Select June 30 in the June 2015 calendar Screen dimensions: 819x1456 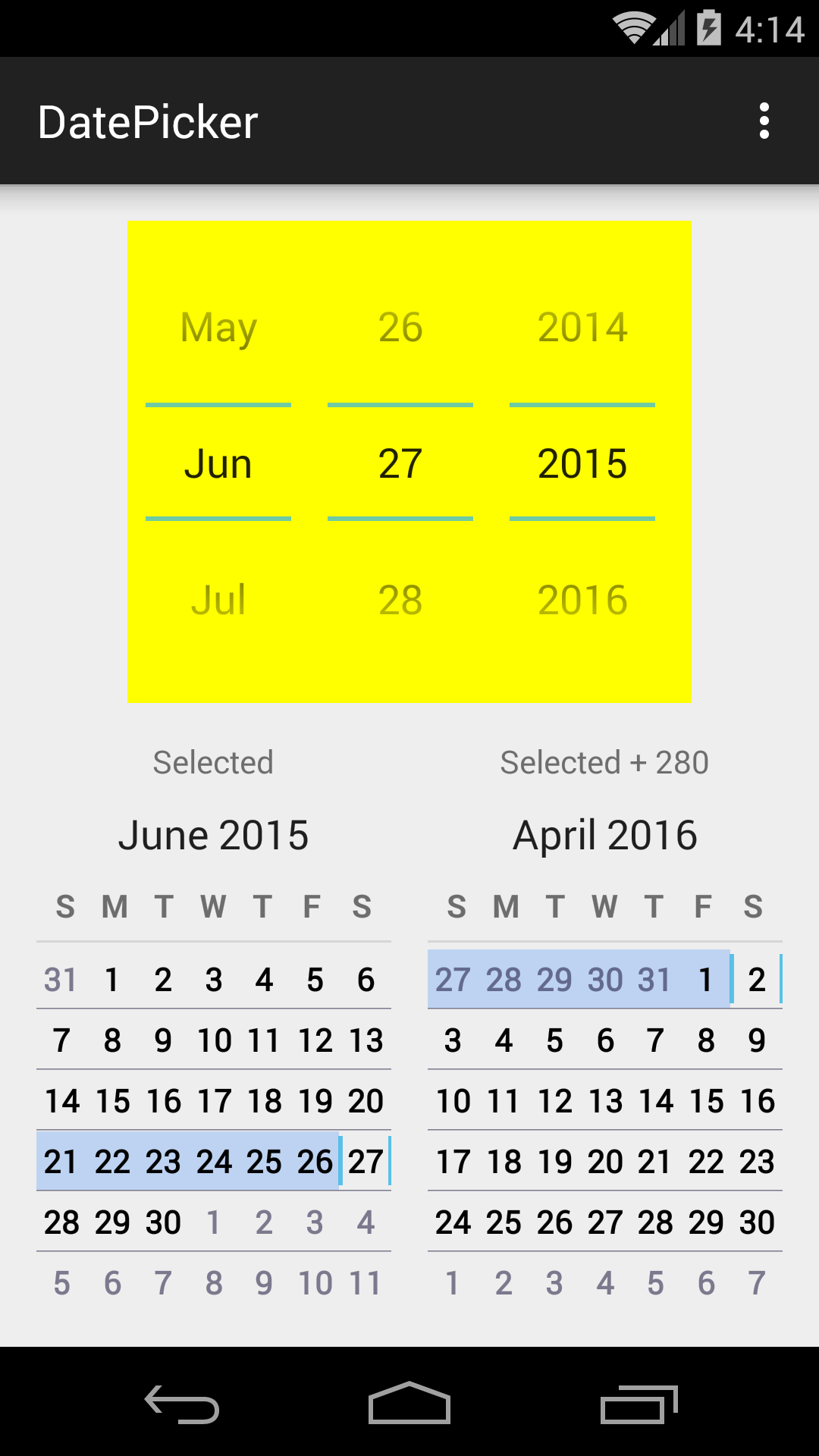[x=163, y=1222]
